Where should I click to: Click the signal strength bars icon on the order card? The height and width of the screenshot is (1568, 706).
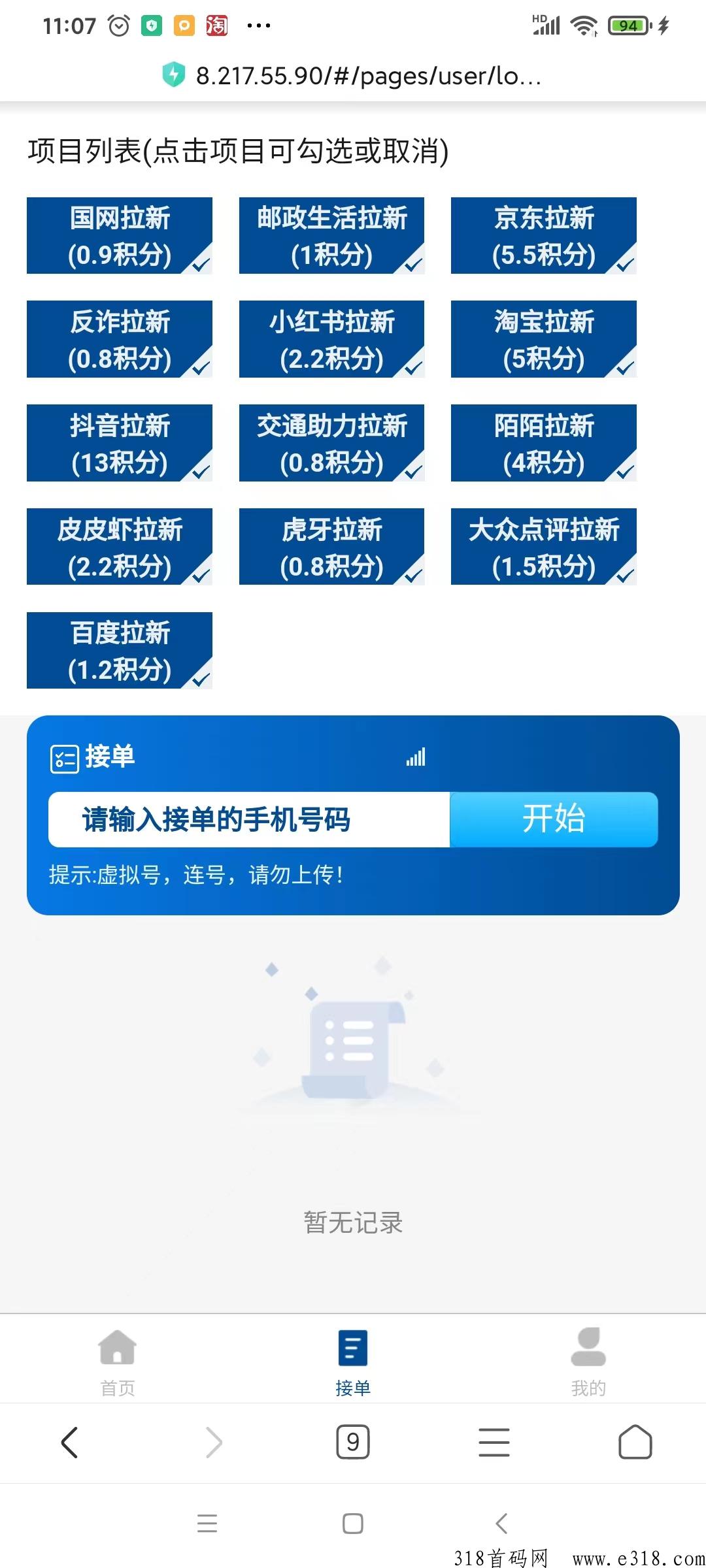pyautogui.click(x=416, y=757)
